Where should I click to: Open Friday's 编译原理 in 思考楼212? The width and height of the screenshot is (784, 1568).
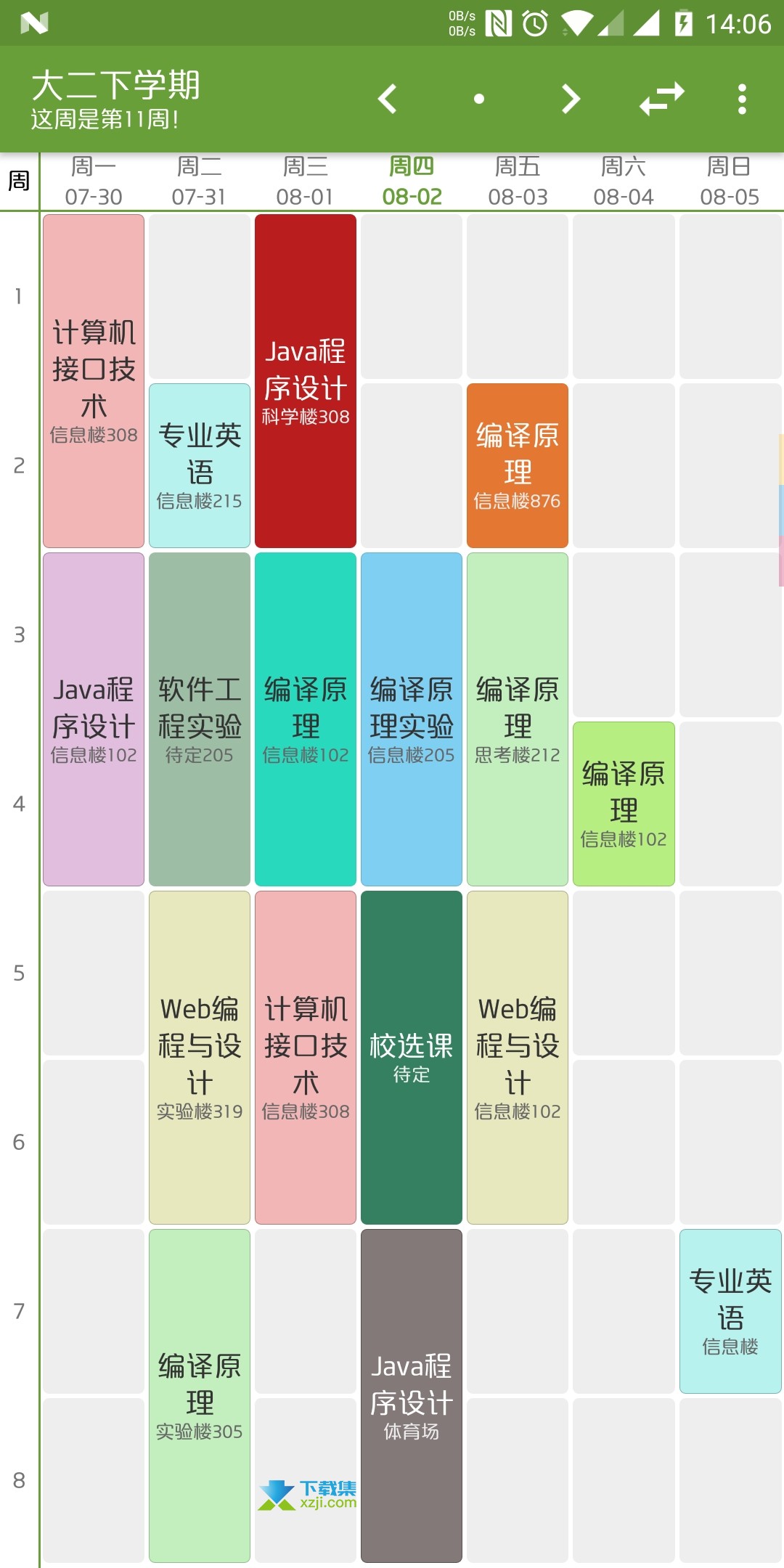point(518,719)
